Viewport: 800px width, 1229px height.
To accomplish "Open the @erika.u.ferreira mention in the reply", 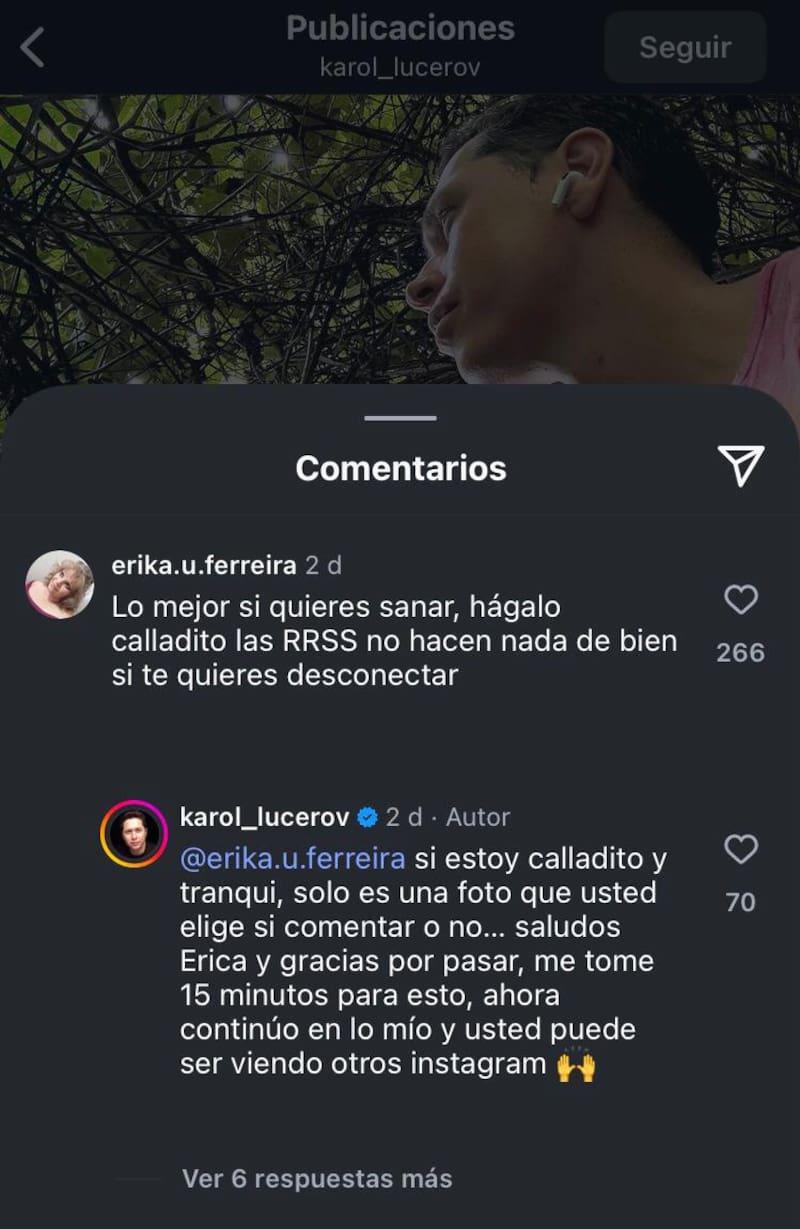I will [293, 859].
